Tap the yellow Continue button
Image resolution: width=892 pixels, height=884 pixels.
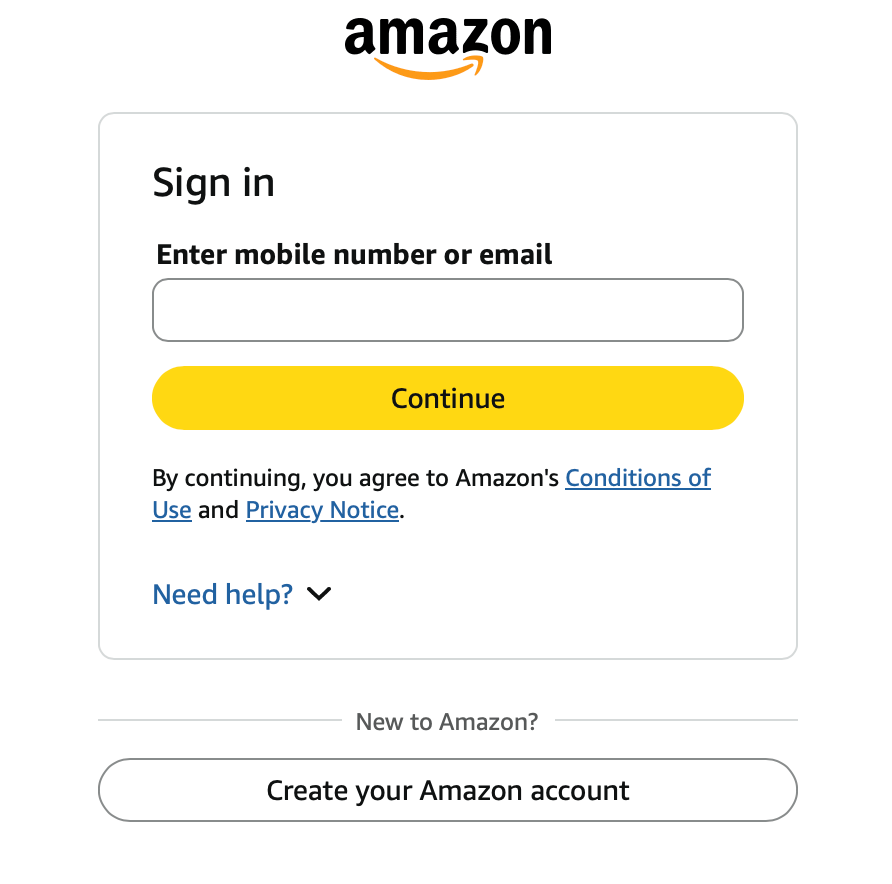447,398
